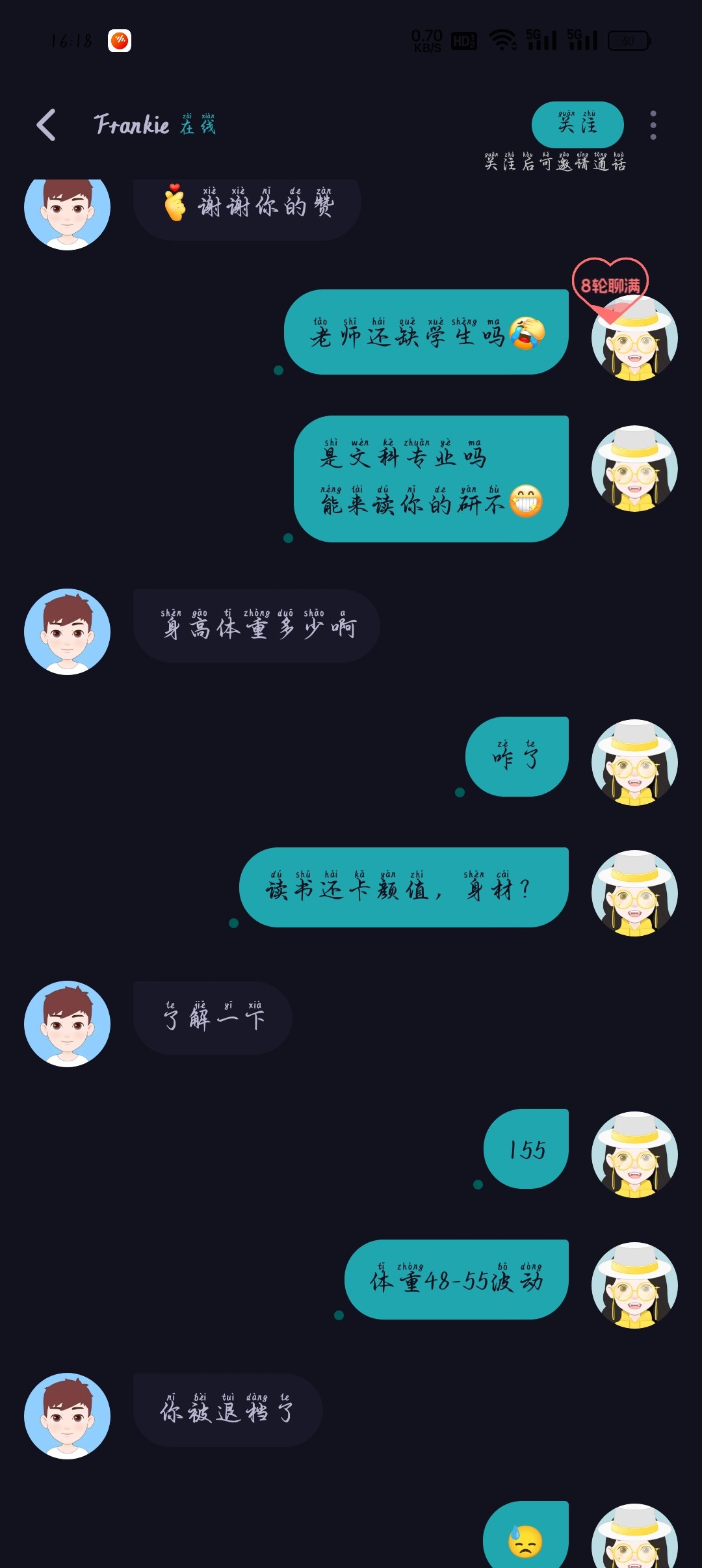Go back from the Frankie chat
This screenshot has width=702, height=1568.
[46, 125]
